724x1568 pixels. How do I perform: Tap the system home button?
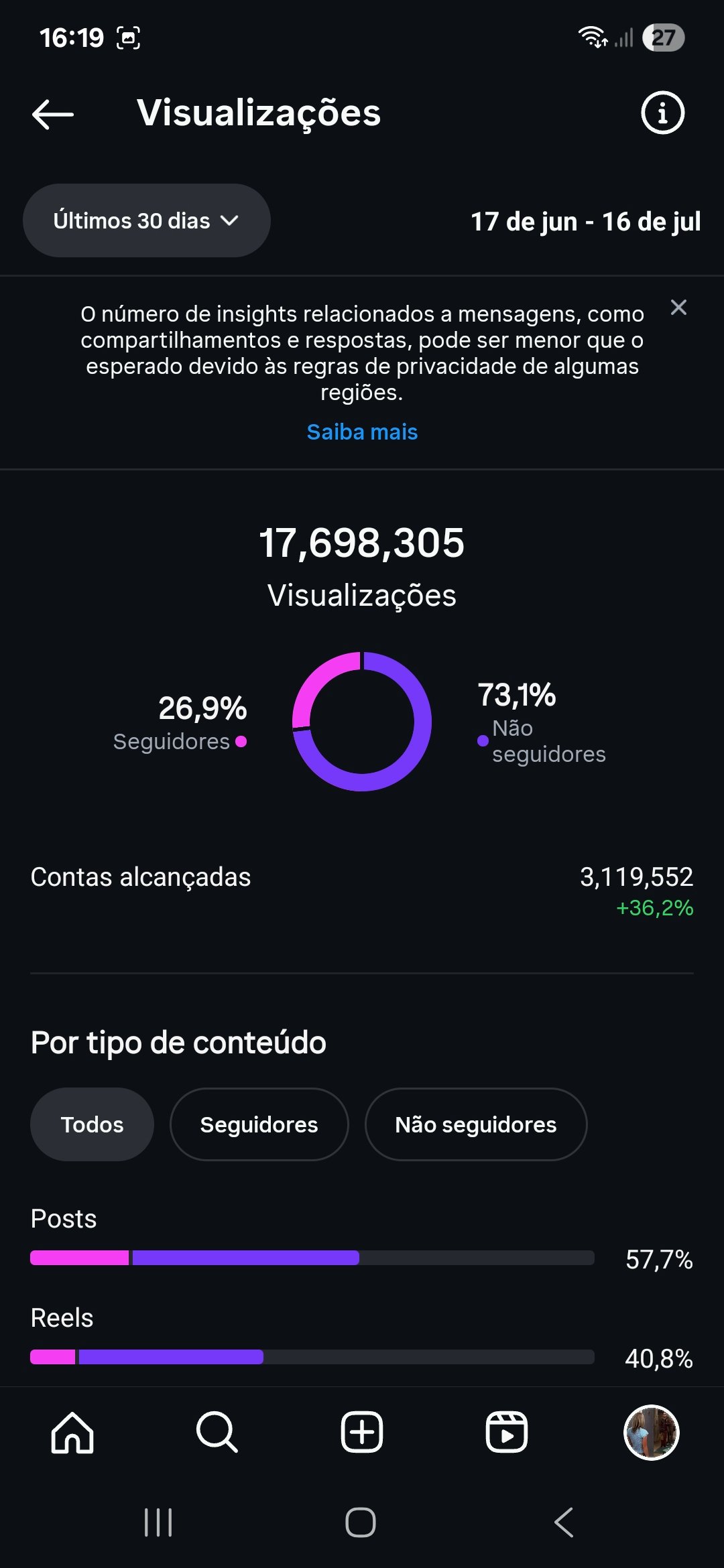click(x=361, y=1522)
